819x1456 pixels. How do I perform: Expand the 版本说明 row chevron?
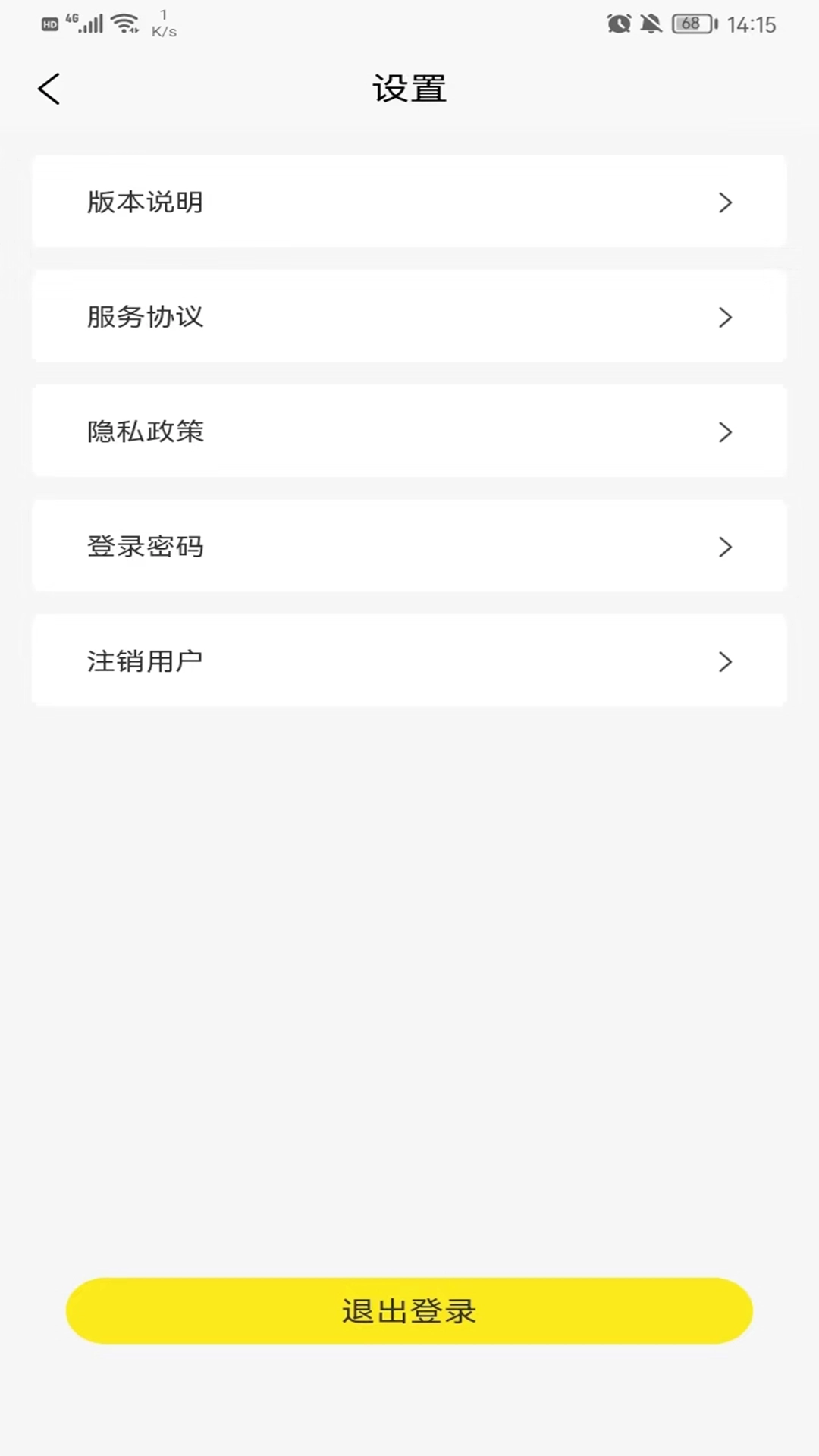[726, 202]
